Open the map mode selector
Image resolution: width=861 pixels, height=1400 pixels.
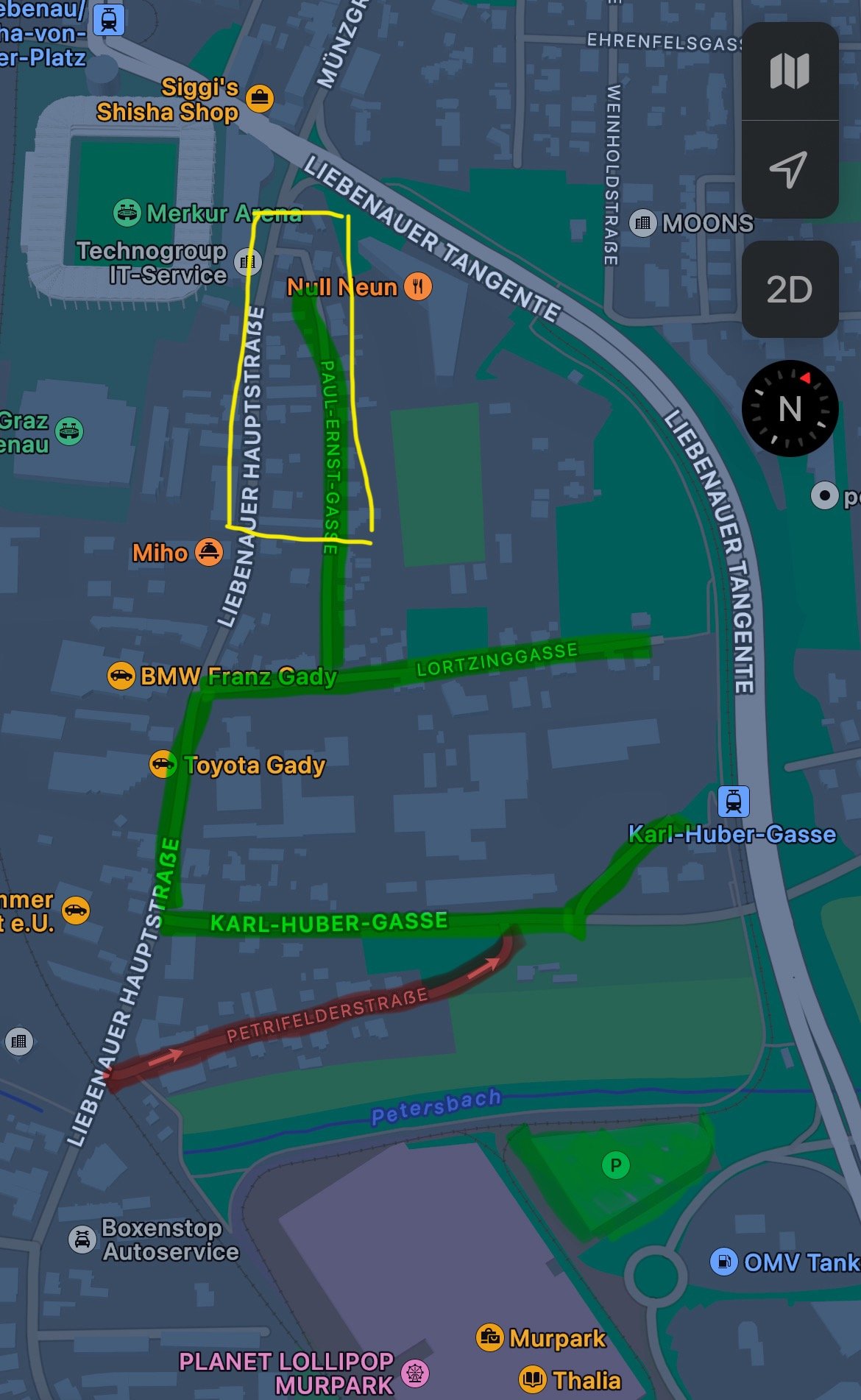[x=790, y=71]
